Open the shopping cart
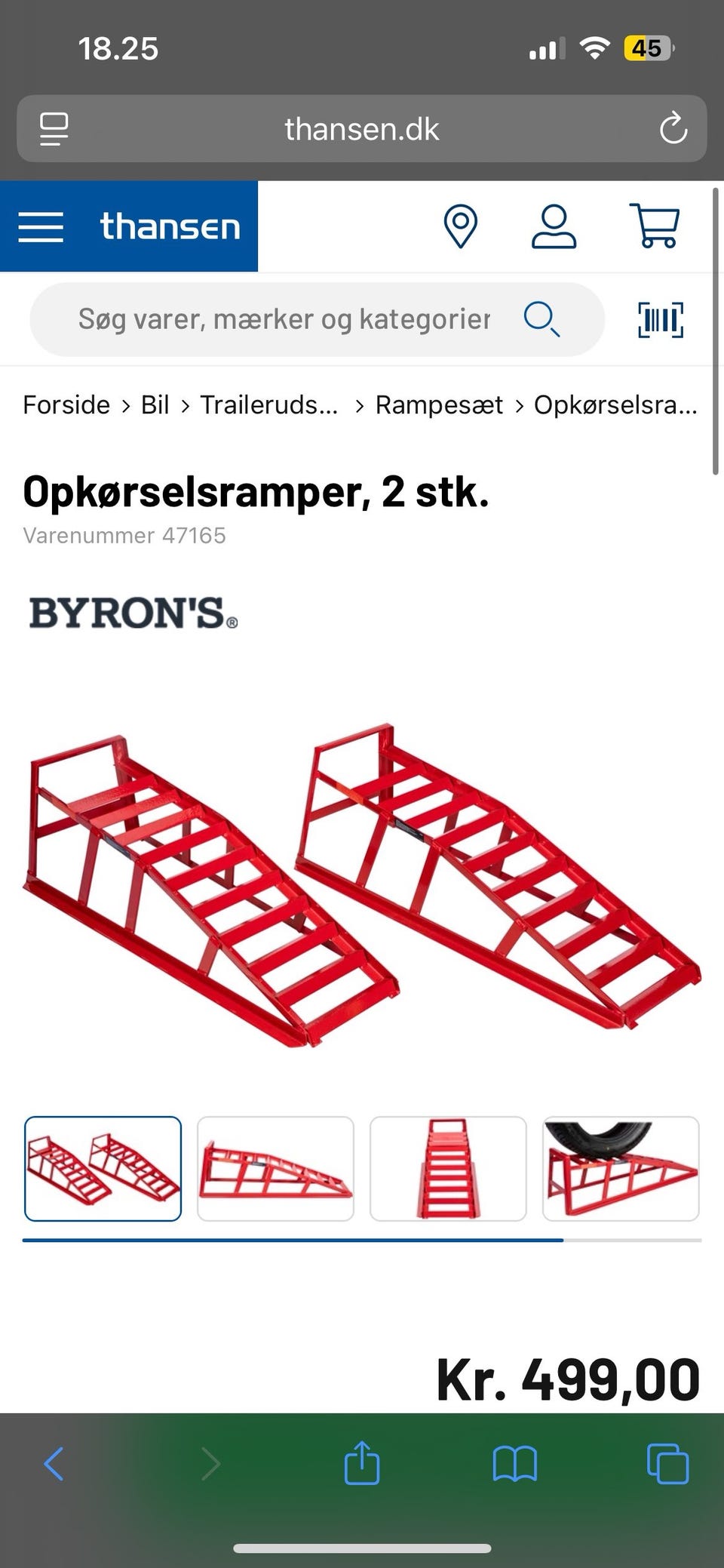This screenshot has width=724, height=1568. tap(655, 226)
